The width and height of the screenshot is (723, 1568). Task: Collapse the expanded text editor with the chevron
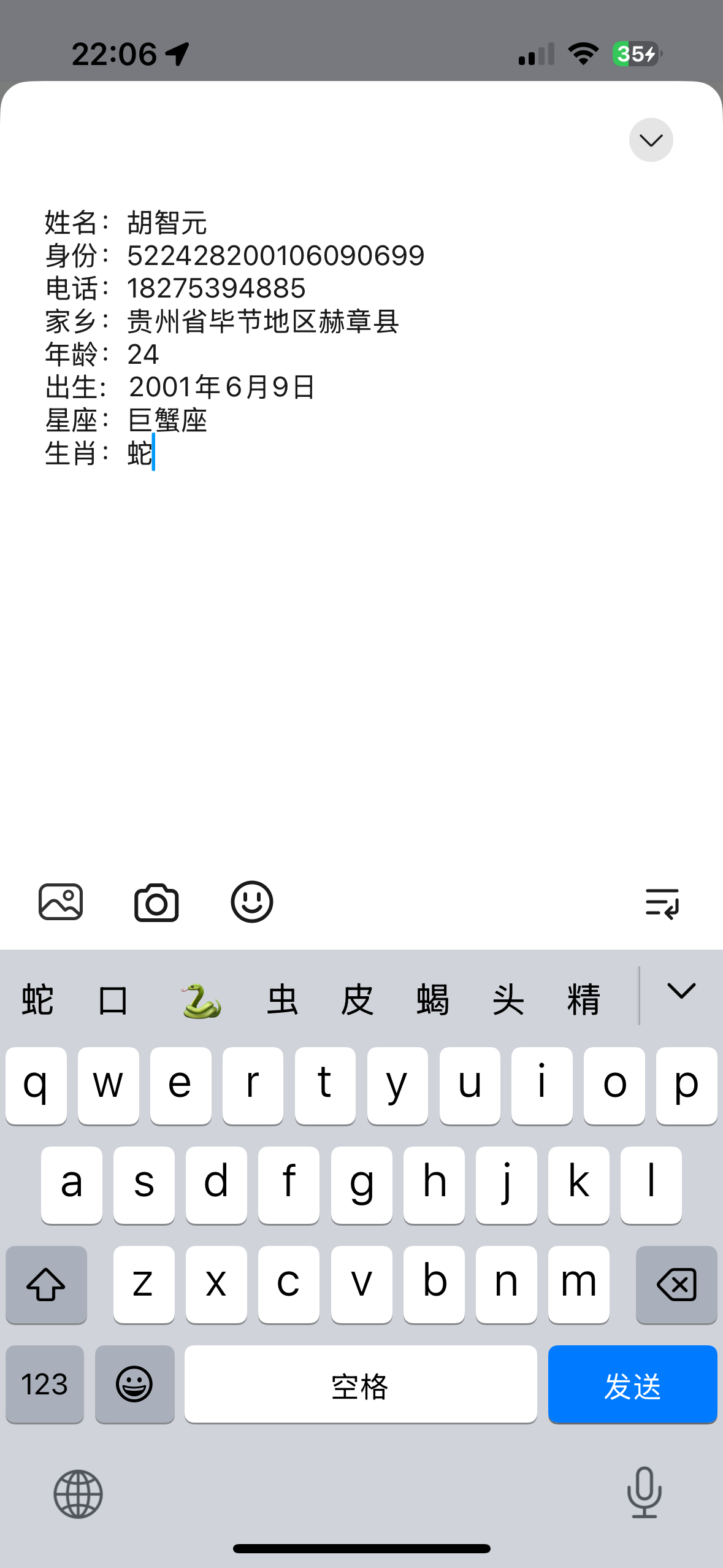pos(651,140)
